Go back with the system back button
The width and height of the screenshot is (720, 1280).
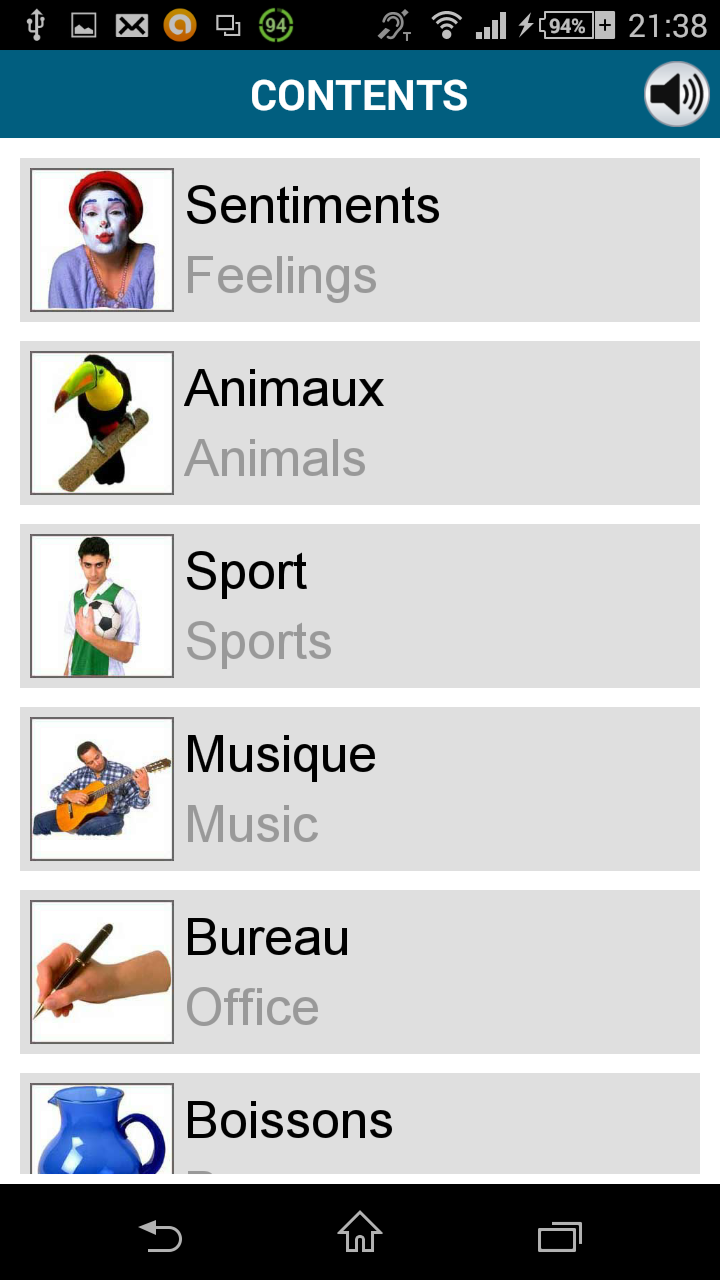click(160, 1236)
